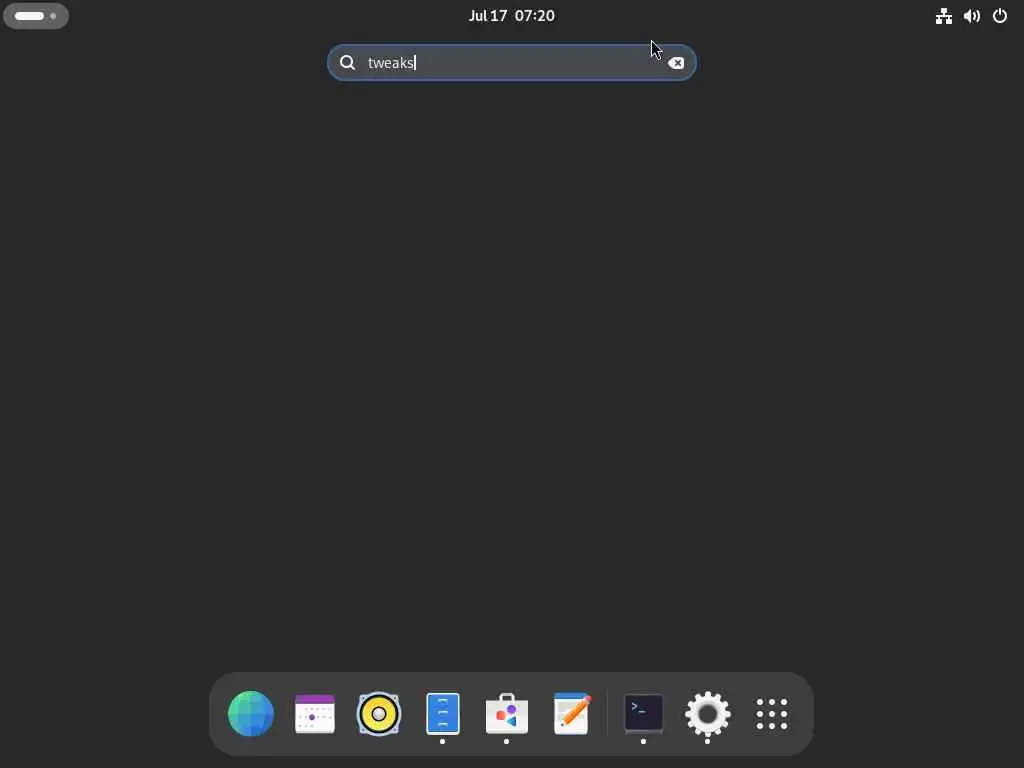Open the web browser from the dock
The height and width of the screenshot is (768, 1024).
(x=251, y=714)
